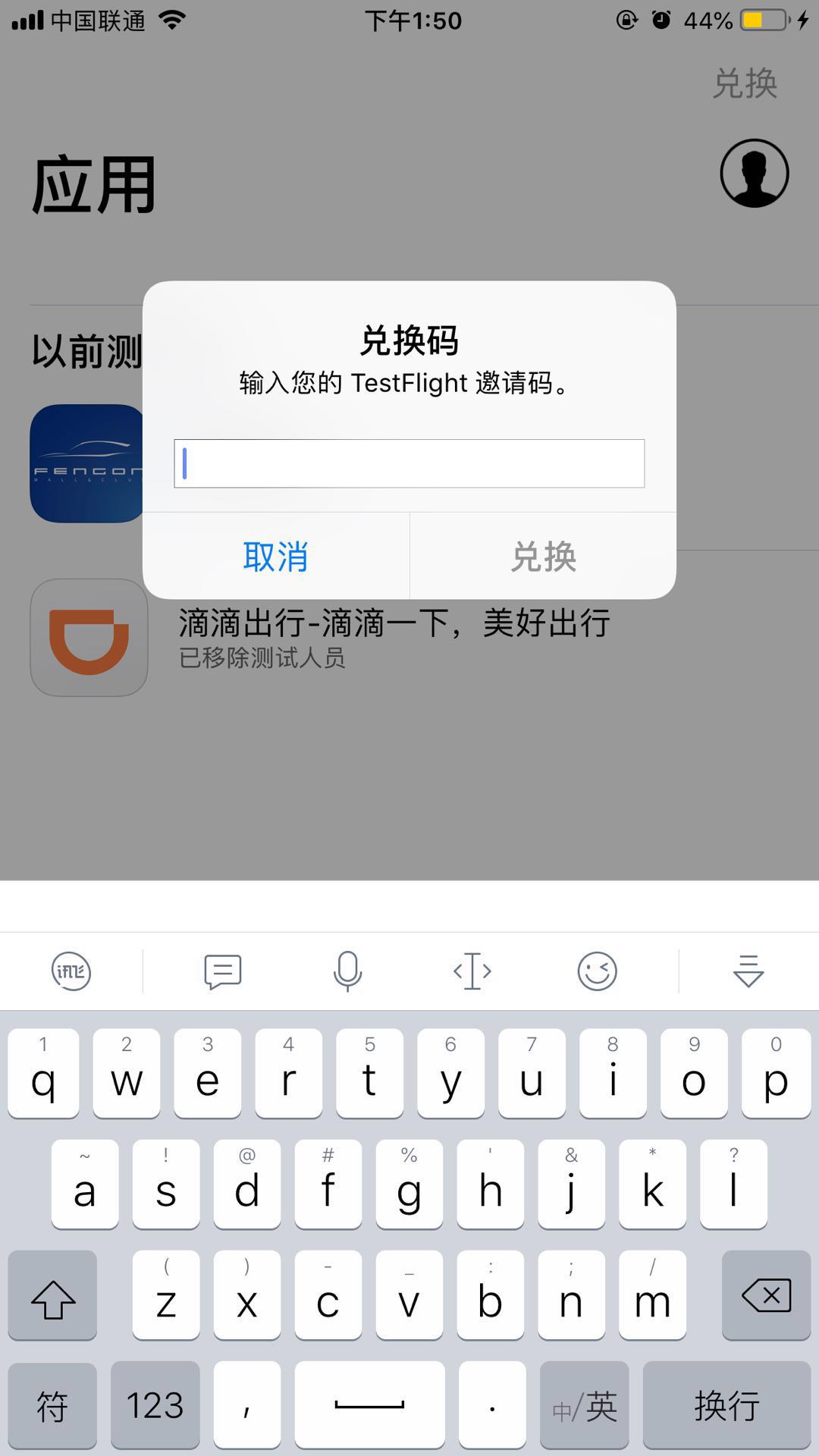
Task: Open the quick phrases message icon
Action: pos(223,971)
